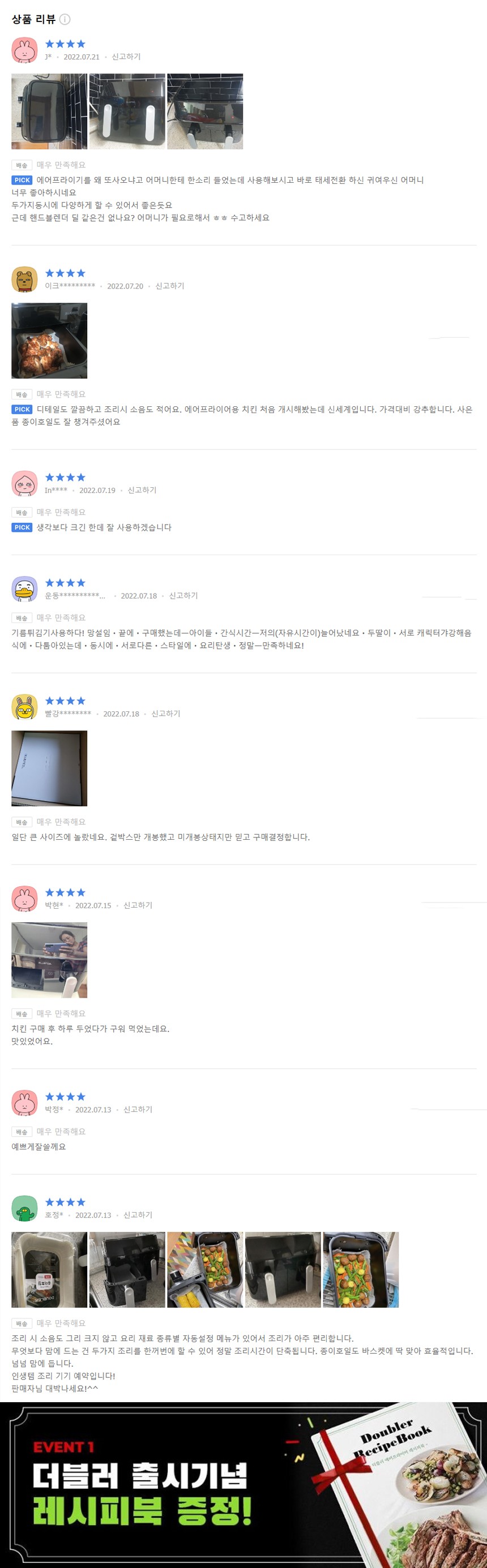The width and height of the screenshot is (487, 1568).
Task: View last photo in 호정*'s review
Action: (x=360, y=1270)
